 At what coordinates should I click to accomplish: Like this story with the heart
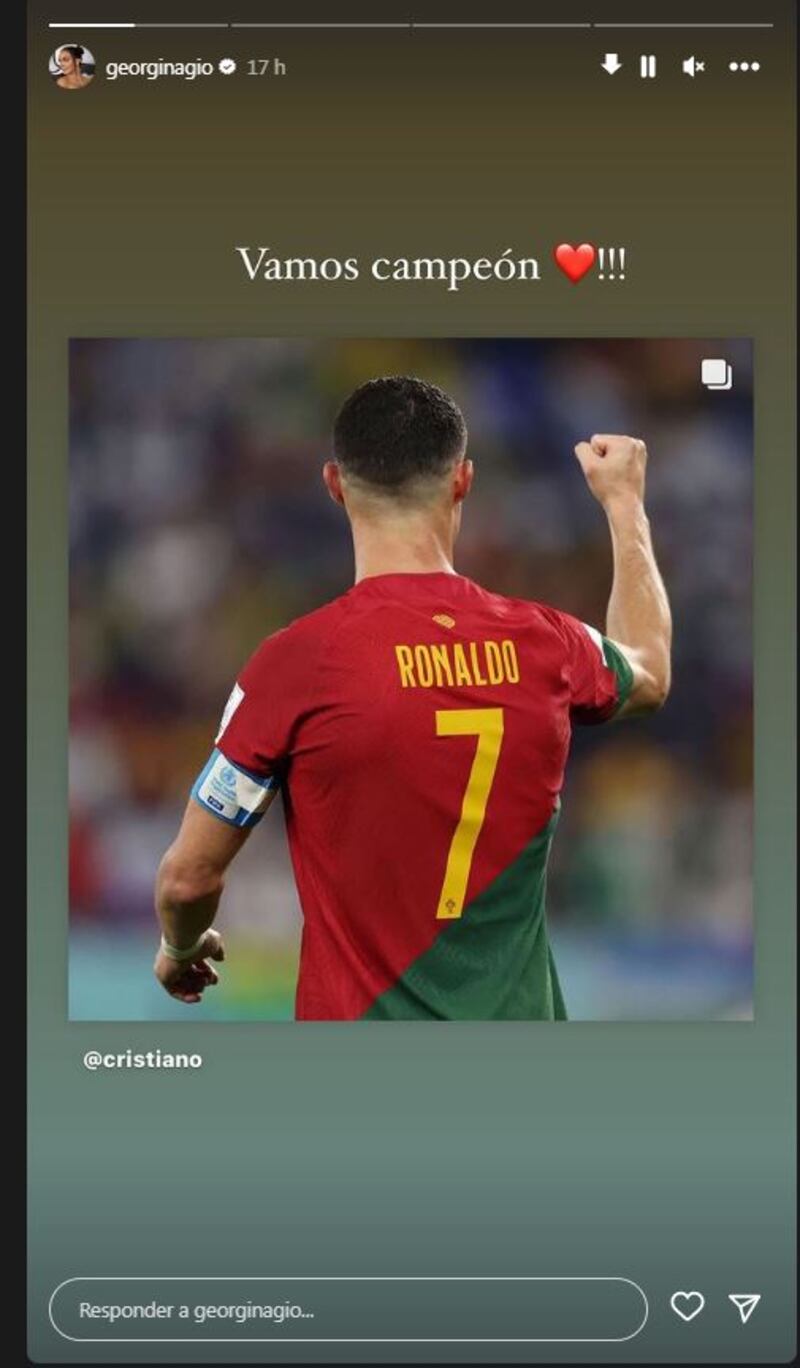(687, 1307)
